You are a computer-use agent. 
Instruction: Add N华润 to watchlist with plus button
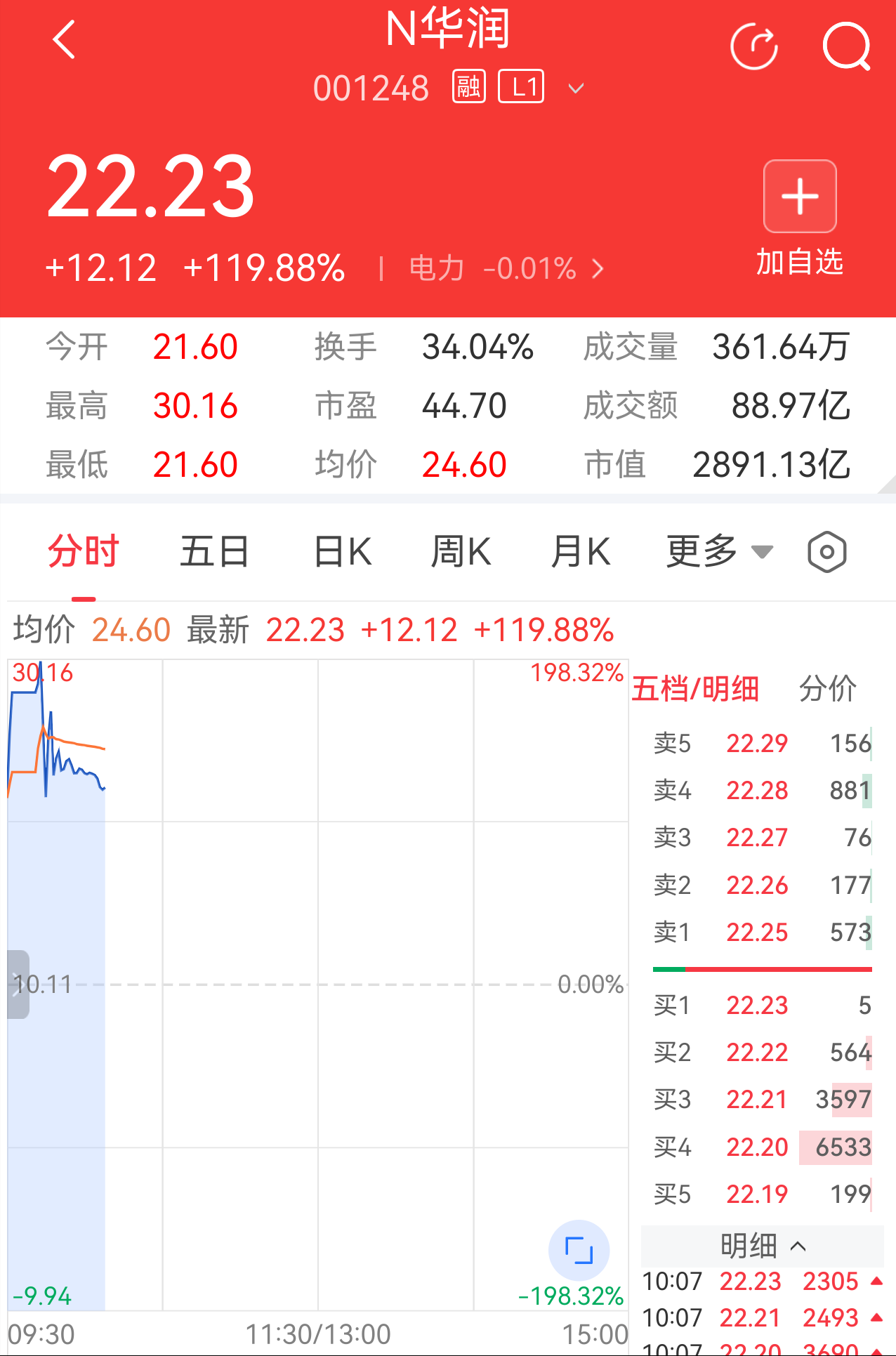point(800,196)
